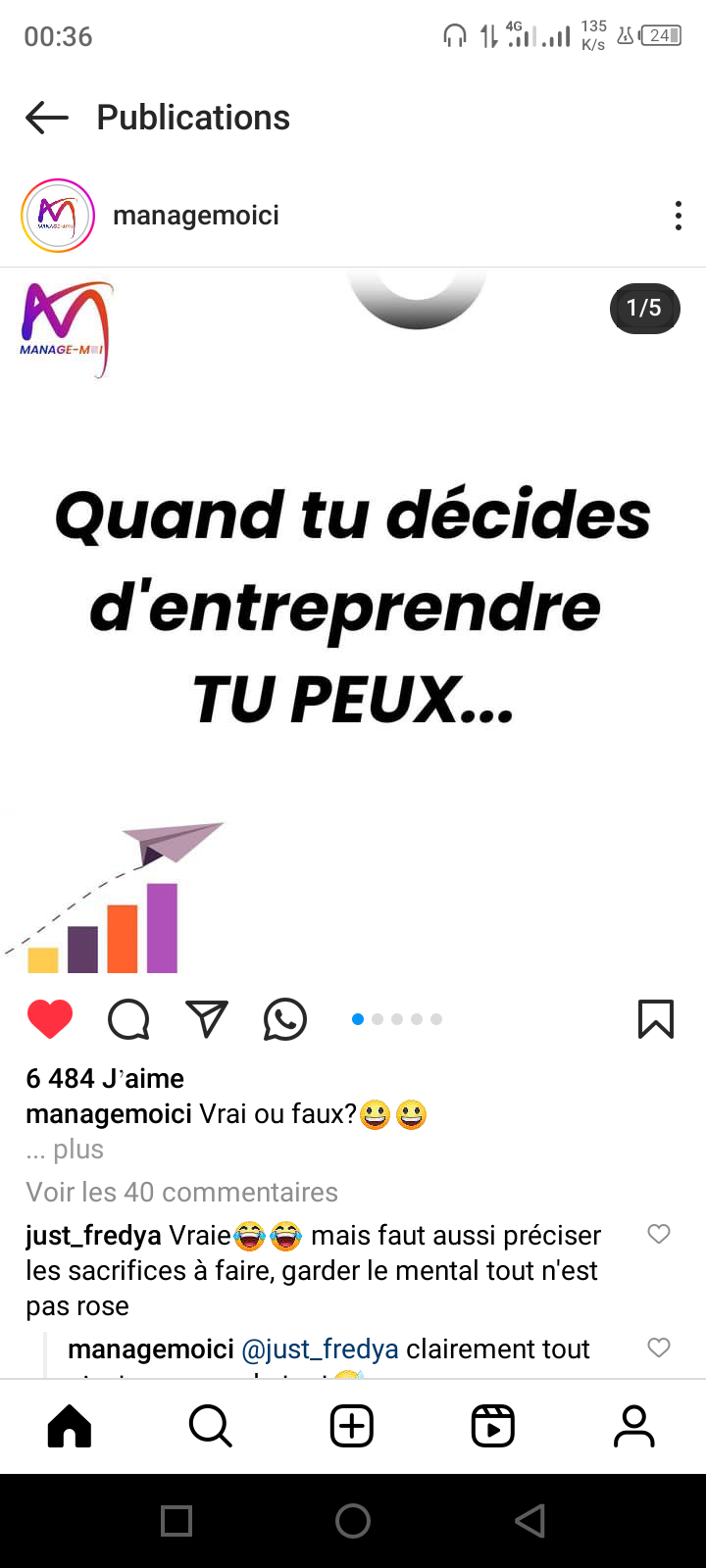The width and height of the screenshot is (706, 1568).
Task: Expand the caption with "plus"
Action: click(x=78, y=1150)
